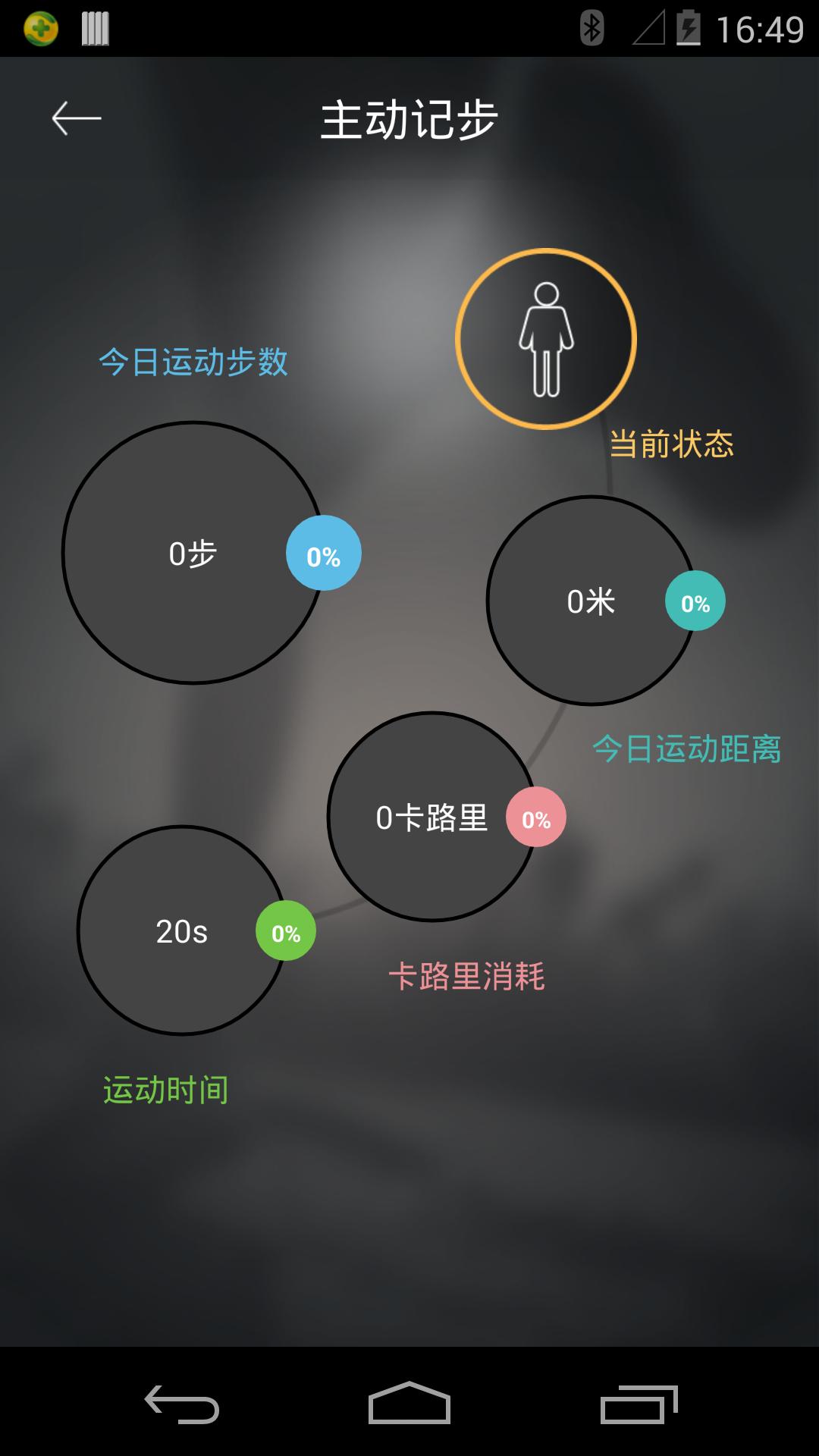This screenshot has width=819, height=1456.
Task: Go to the home screen
Action: (x=409, y=1403)
